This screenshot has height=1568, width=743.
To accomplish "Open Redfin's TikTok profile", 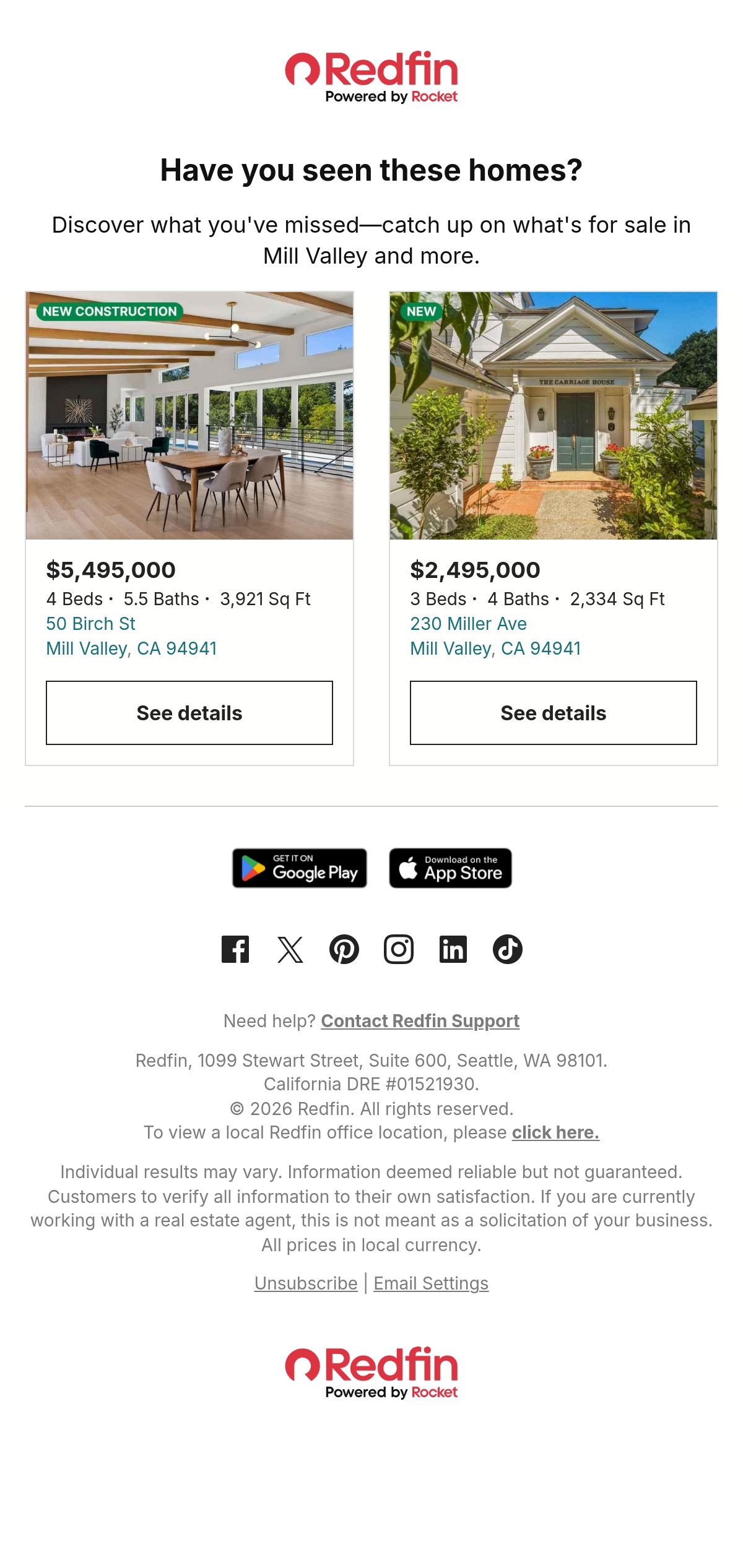I will (x=508, y=949).
